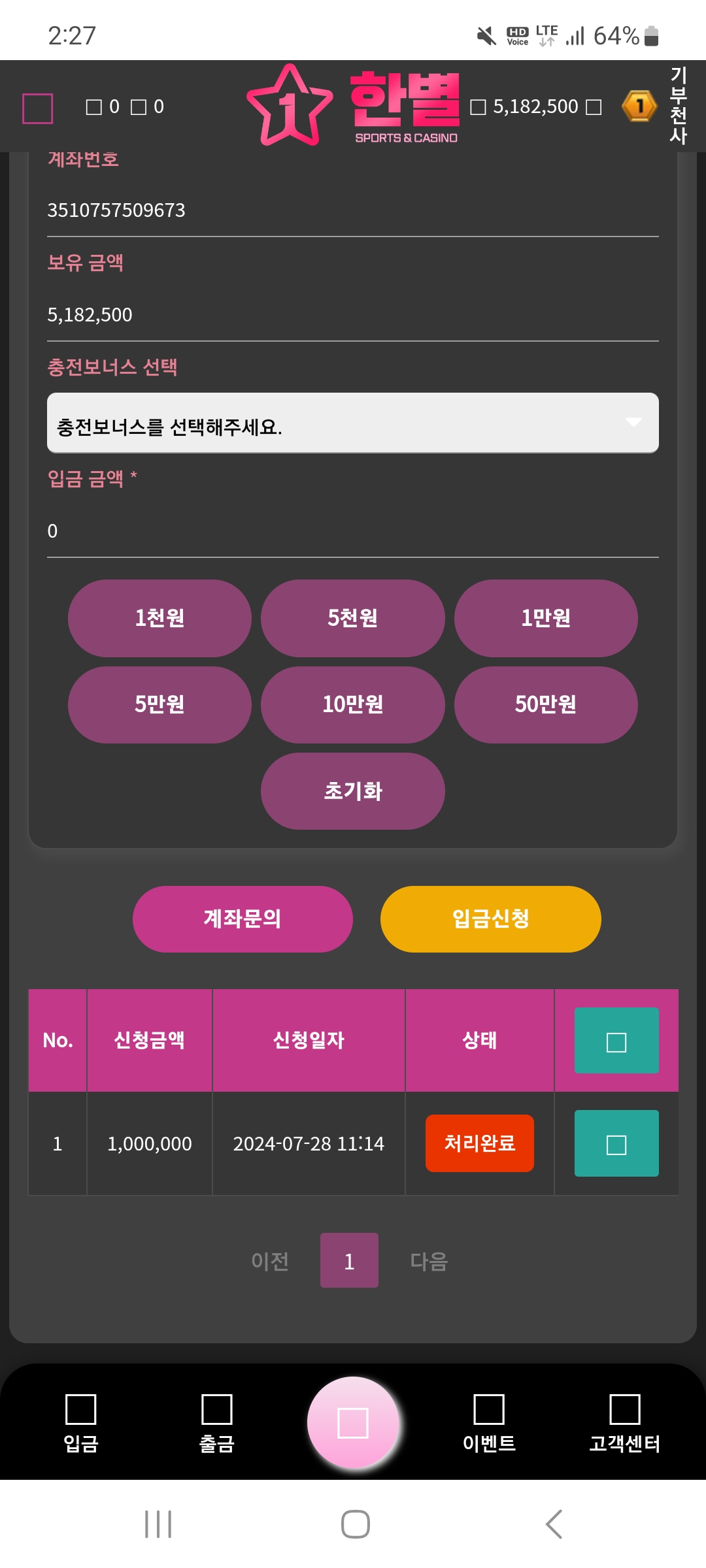The height and width of the screenshot is (1568, 706).
Task: Add 5천원 to deposit amount
Action: pyautogui.click(x=352, y=618)
